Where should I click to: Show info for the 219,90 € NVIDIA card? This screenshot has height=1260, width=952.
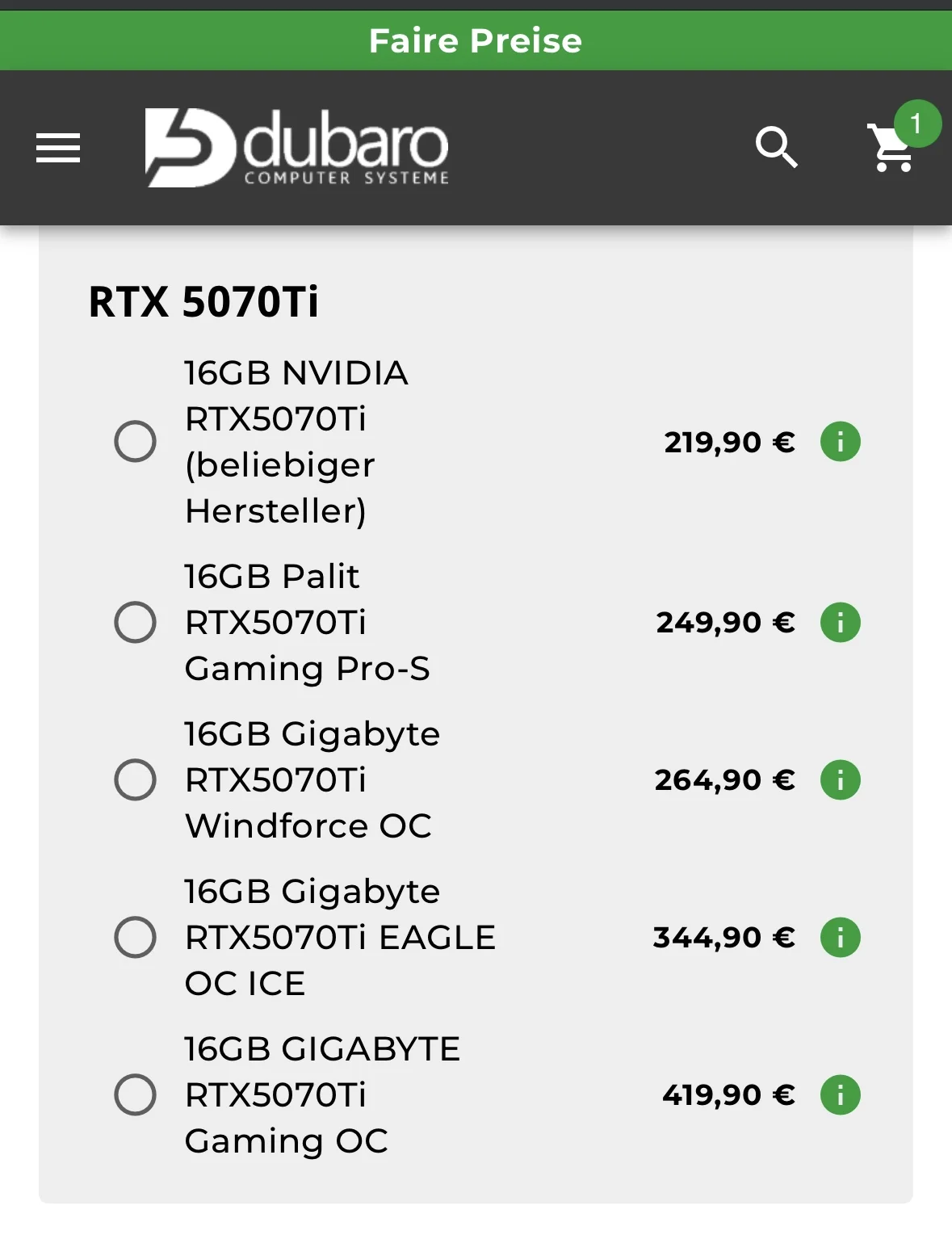pos(841,442)
